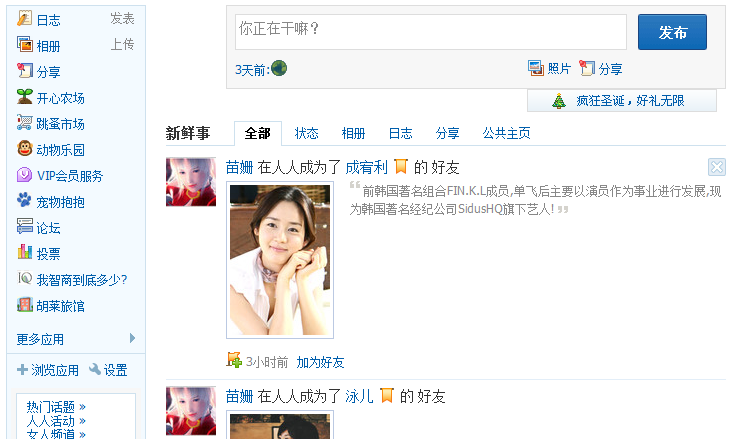Switch to the 日志 tab
The height and width of the screenshot is (439, 734).
tap(400, 133)
